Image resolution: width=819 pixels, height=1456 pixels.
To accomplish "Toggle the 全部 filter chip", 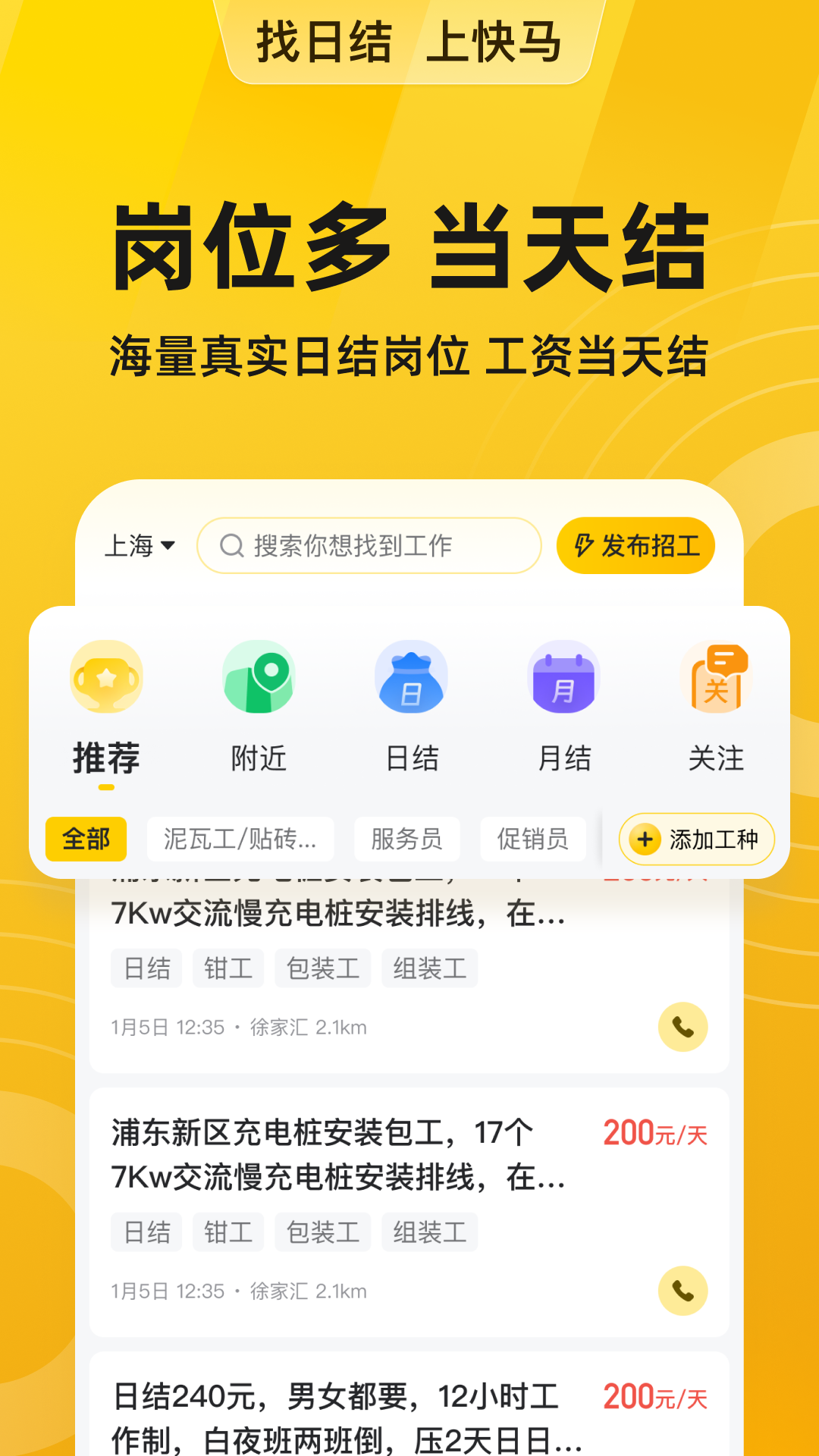I will tap(86, 839).
